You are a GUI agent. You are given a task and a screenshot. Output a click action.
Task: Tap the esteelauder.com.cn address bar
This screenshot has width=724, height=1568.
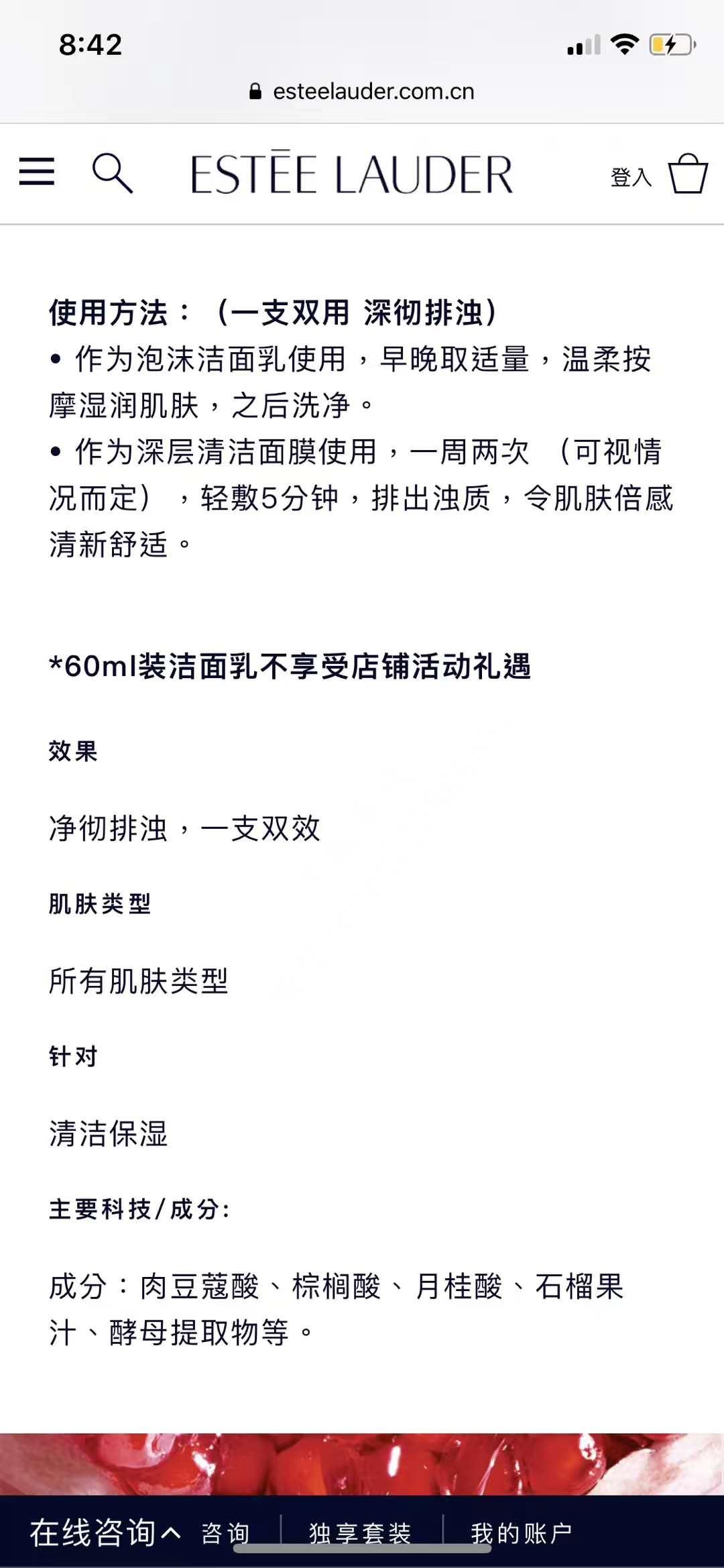362,91
